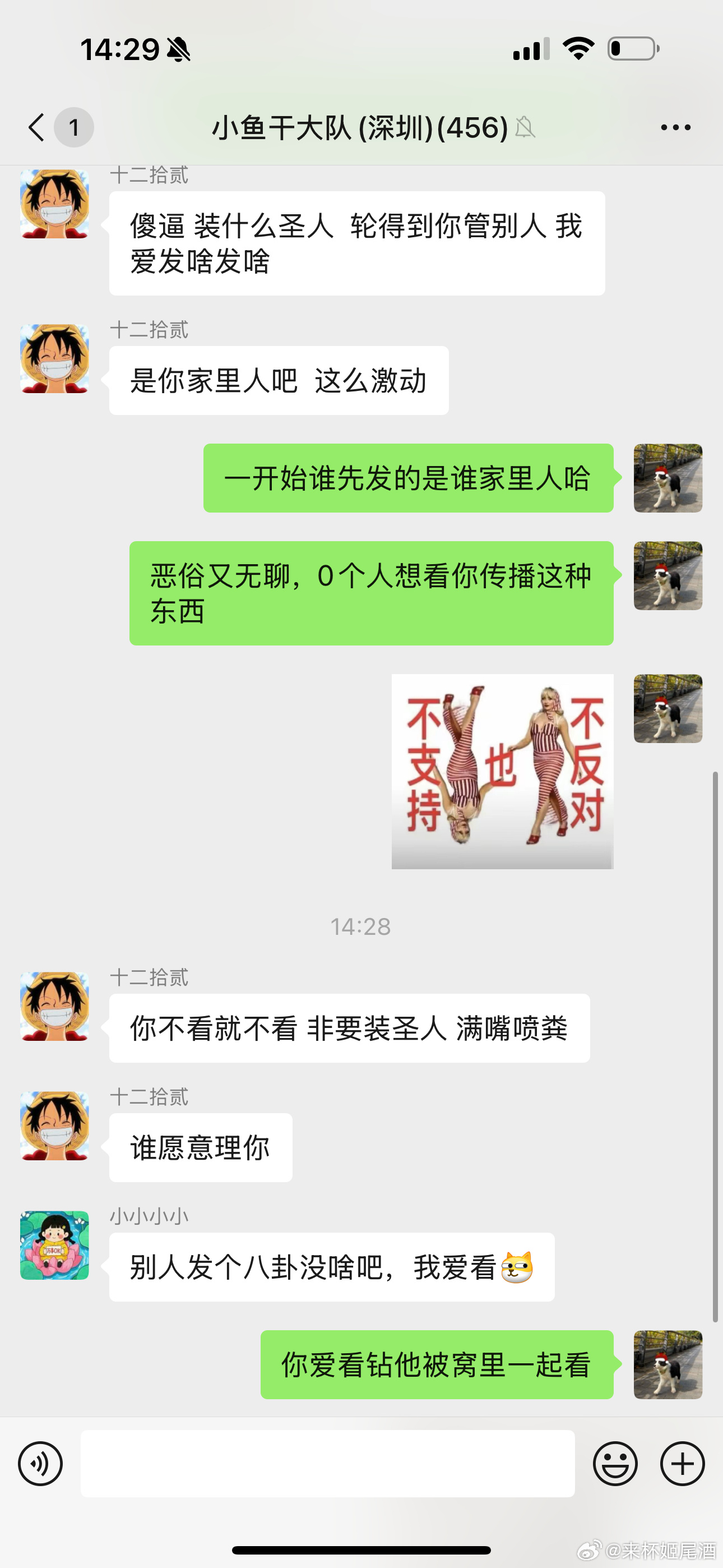View 小小小小's profile via avatar
This screenshot has height=1568, width=723.
[x=55, y=1245]
